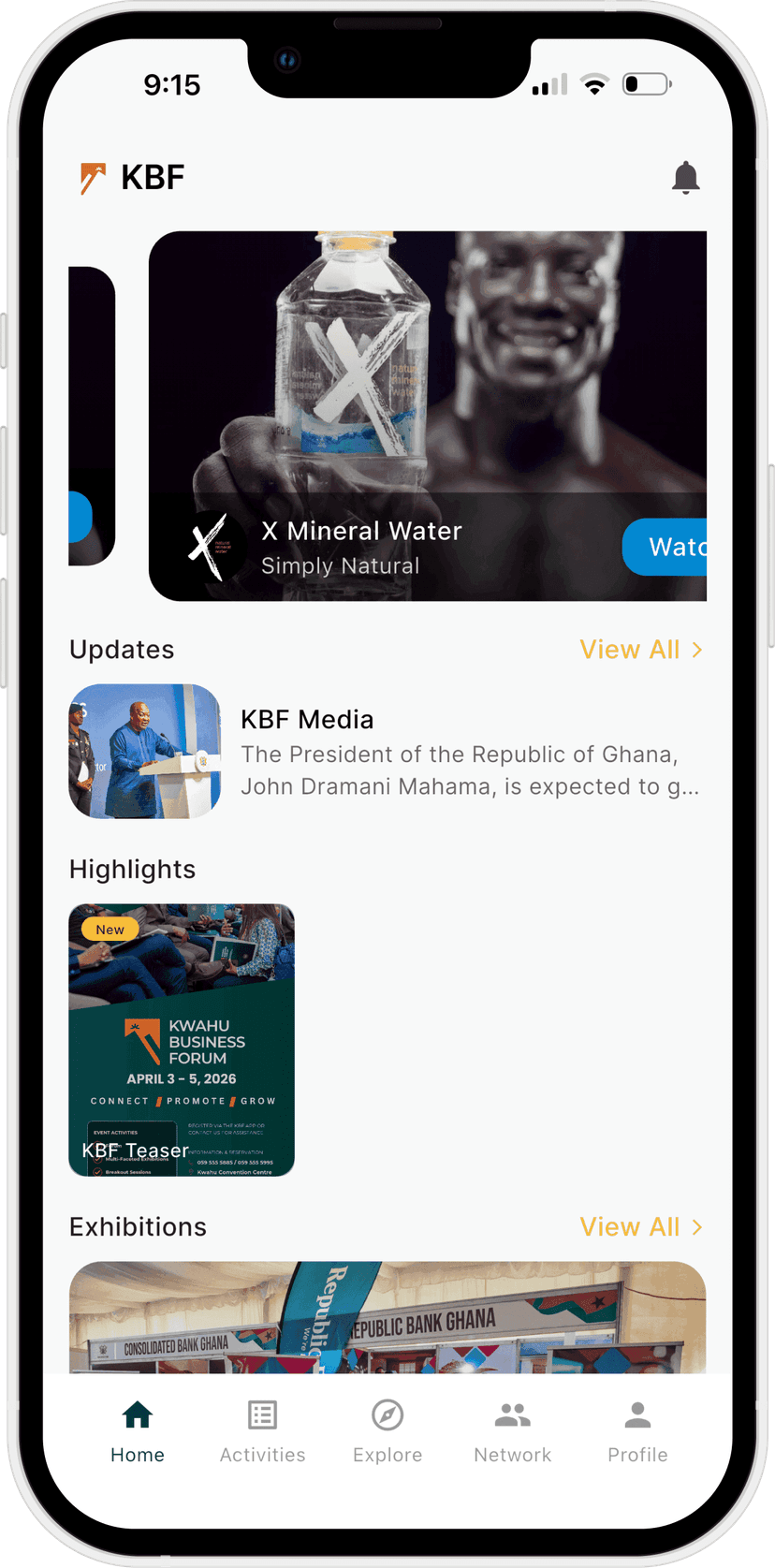
Task: Switch to the Profile tab
Action: (x=637, y=1430)
